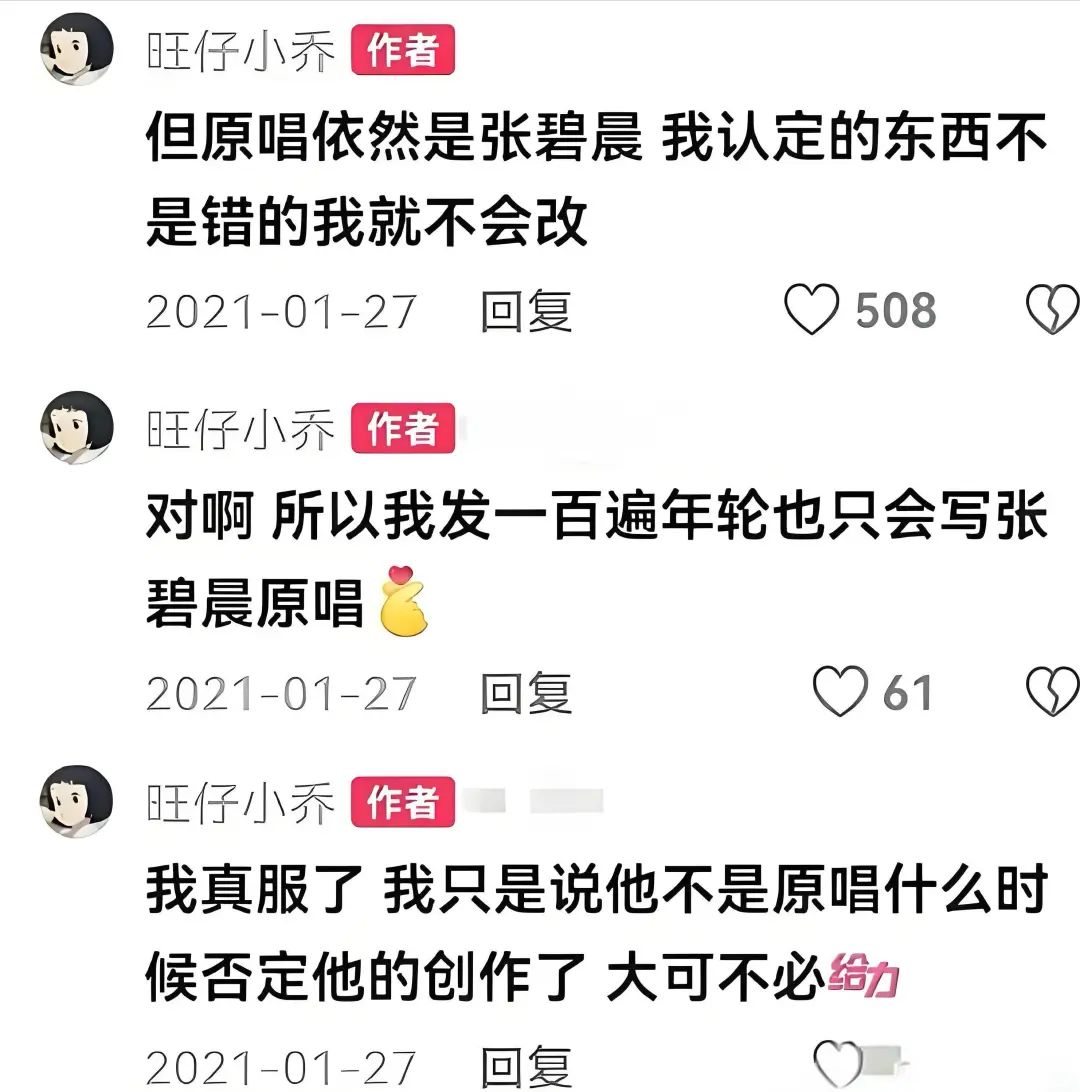Reply to the comment starting 但原唱依然是张碧晨

(525, 311)
